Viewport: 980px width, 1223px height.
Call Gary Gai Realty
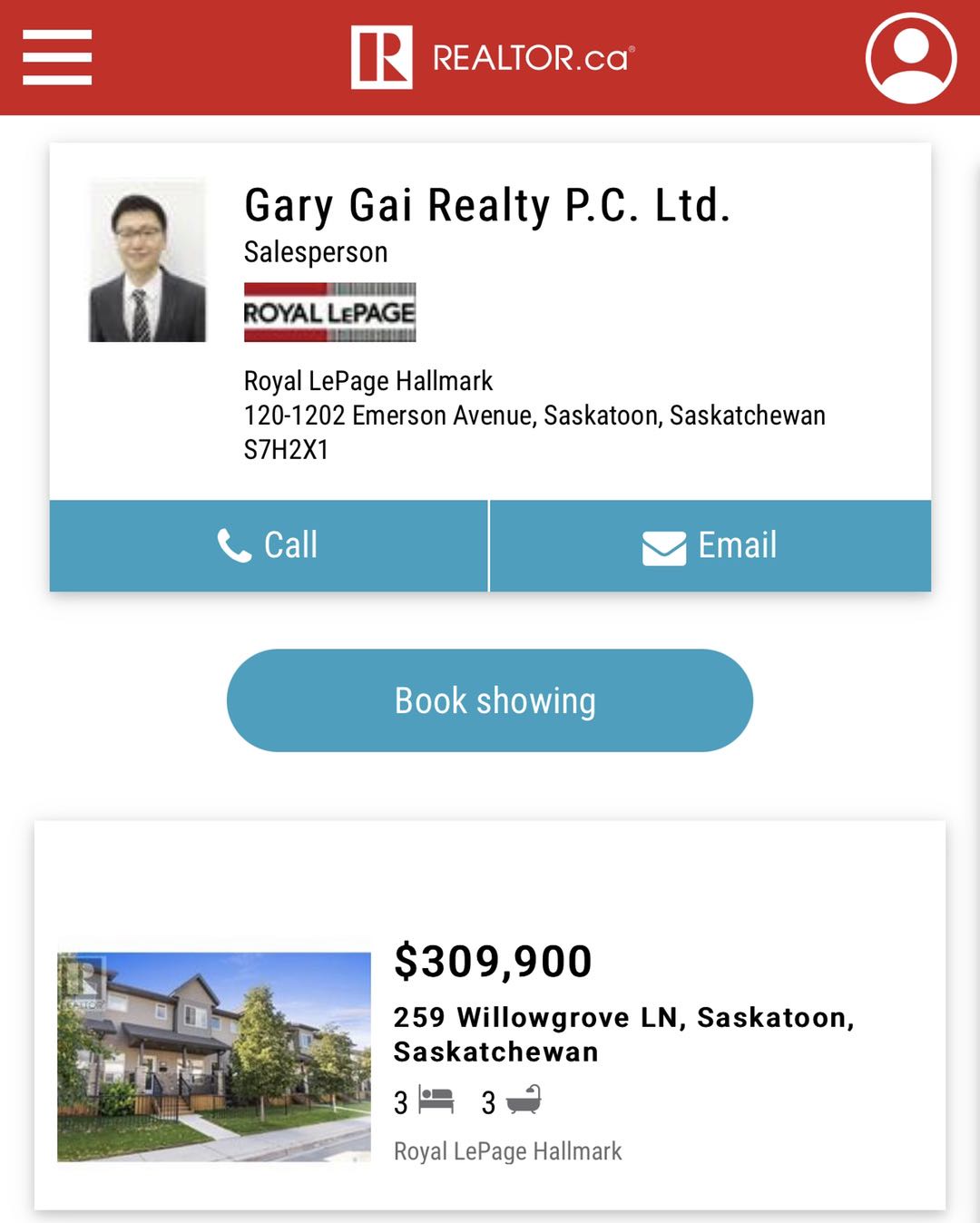(x=269, y=545)
